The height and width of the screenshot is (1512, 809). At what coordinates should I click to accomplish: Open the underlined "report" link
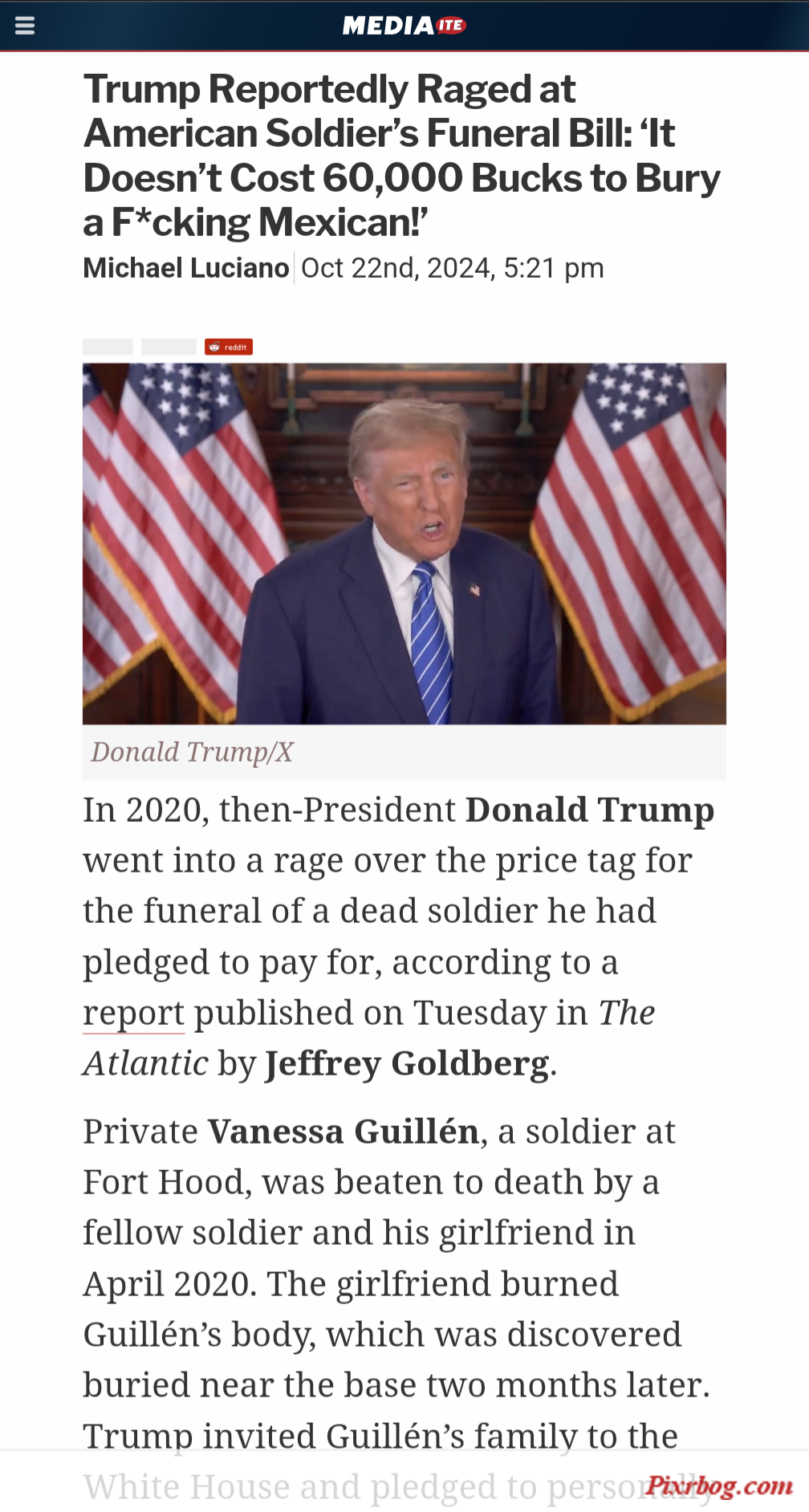click(134, 1014)
